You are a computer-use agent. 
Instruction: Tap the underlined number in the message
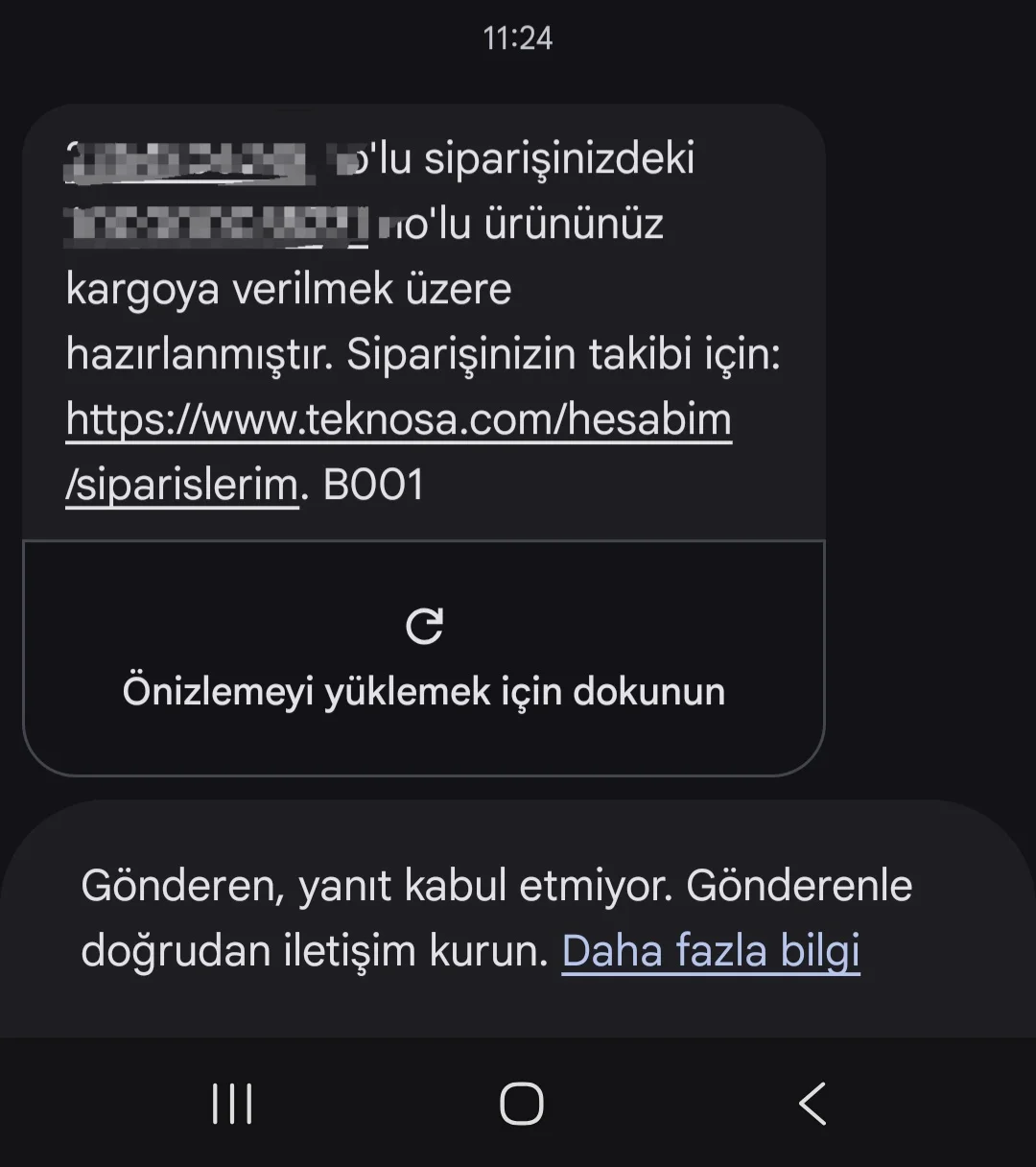tap(216, 225)
